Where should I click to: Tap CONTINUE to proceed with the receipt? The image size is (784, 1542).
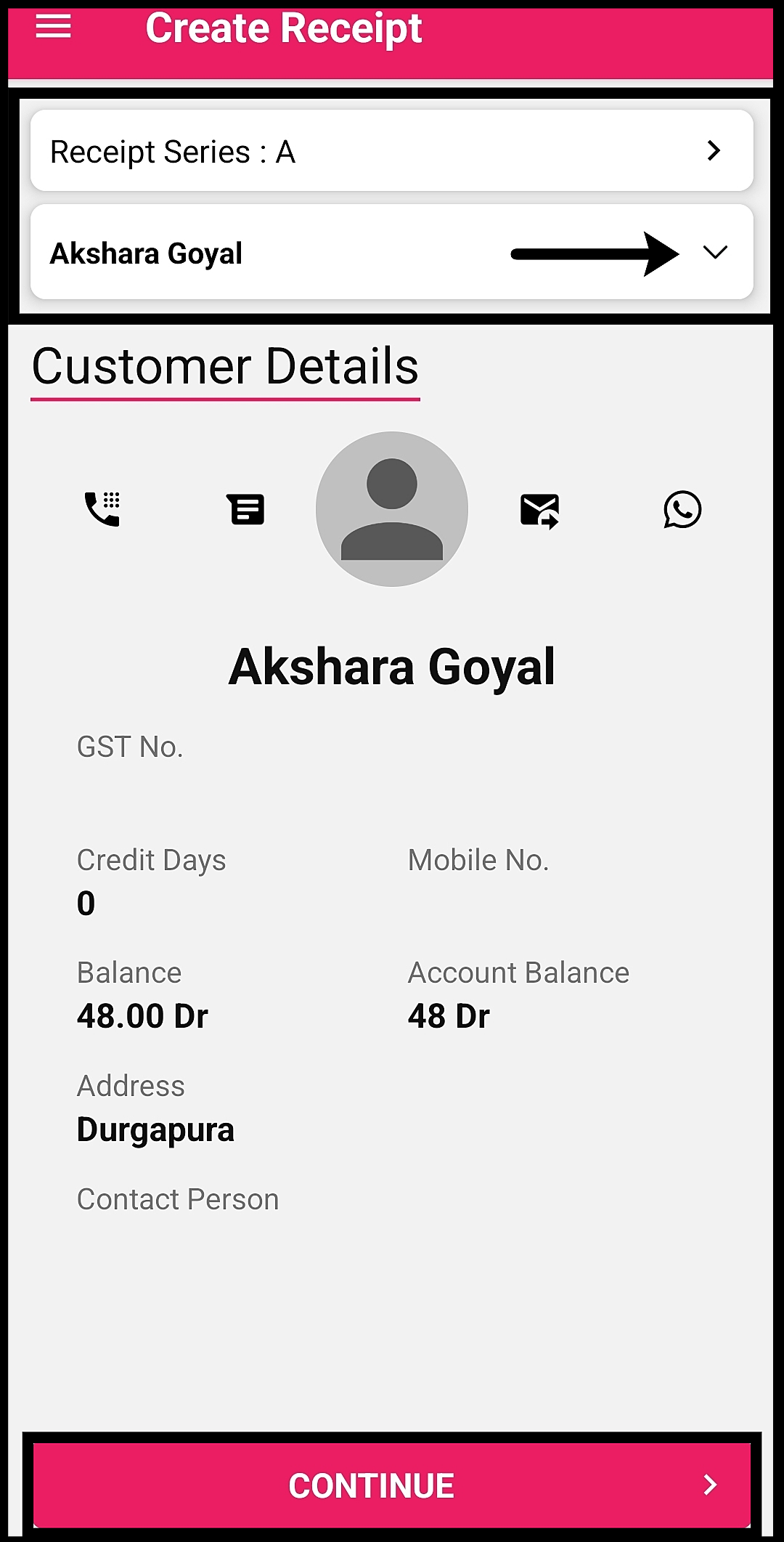392,1485
